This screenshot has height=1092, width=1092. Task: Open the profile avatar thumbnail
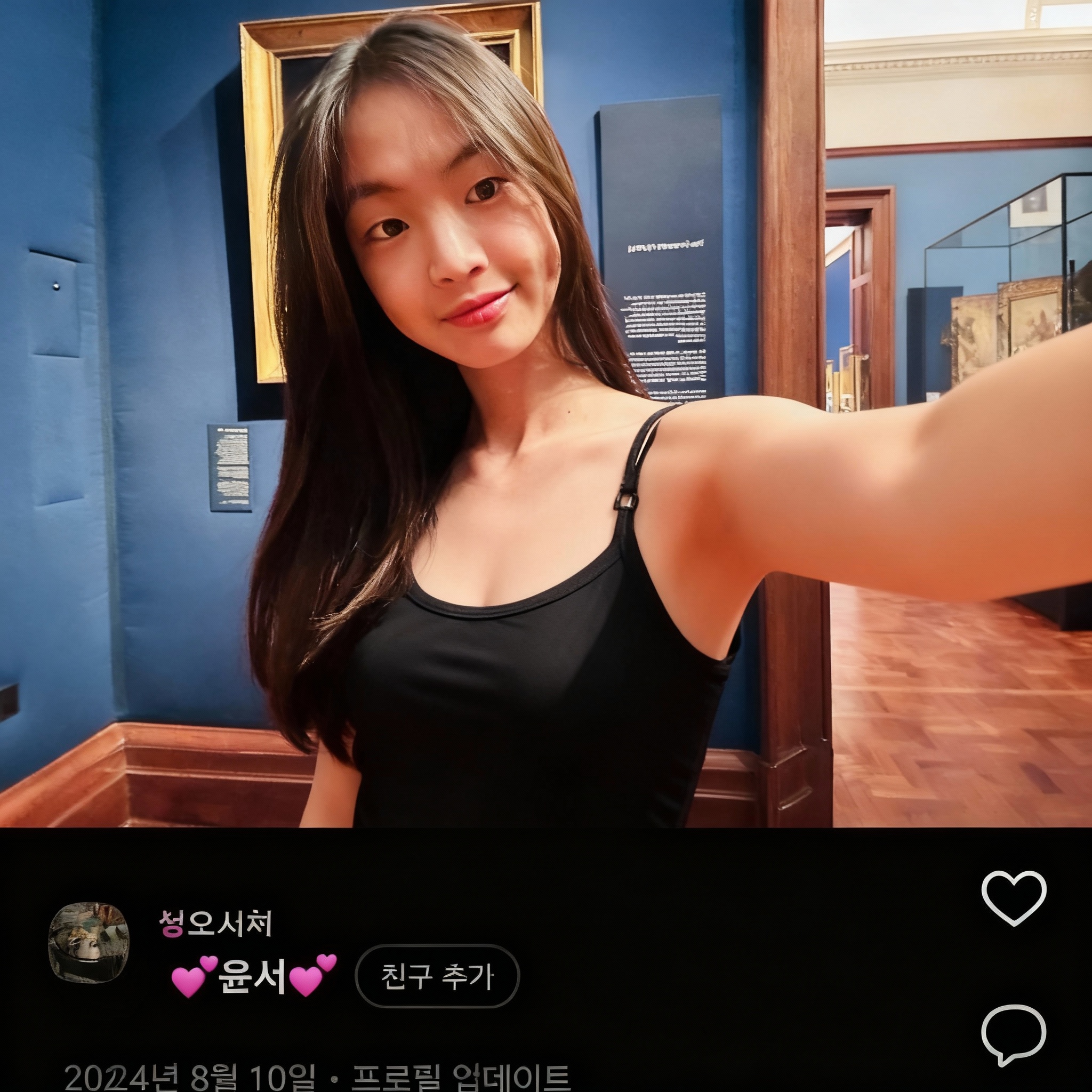point(89,942)
